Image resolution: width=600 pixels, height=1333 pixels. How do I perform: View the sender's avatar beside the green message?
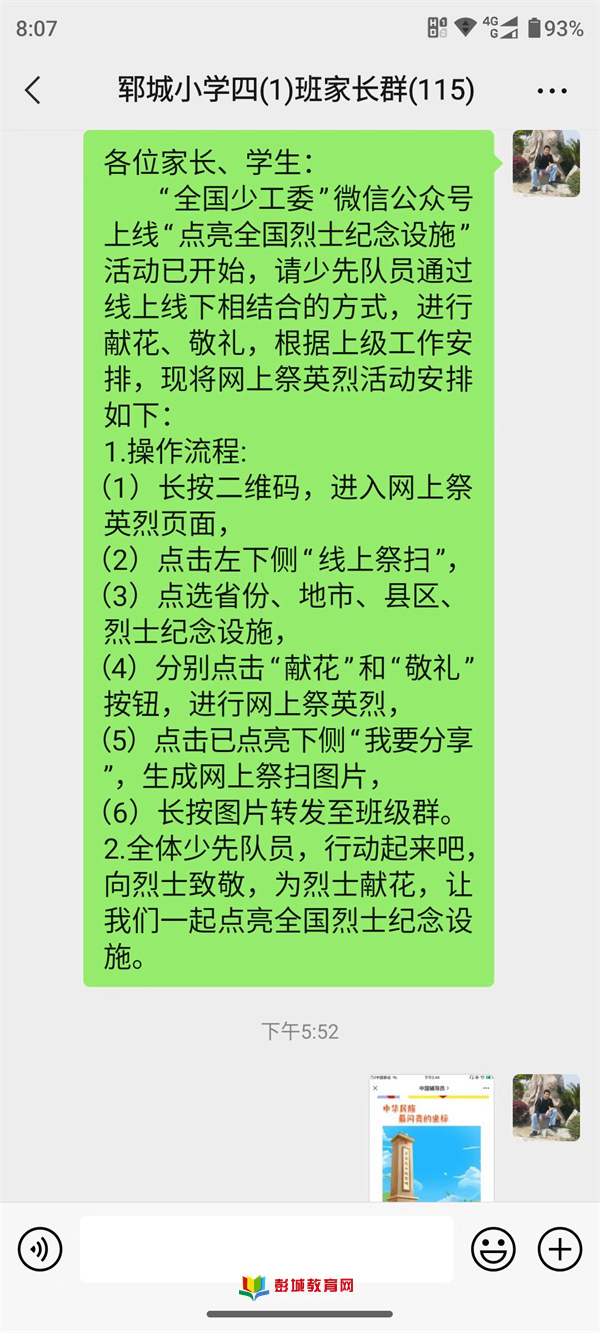click(546, 163)
